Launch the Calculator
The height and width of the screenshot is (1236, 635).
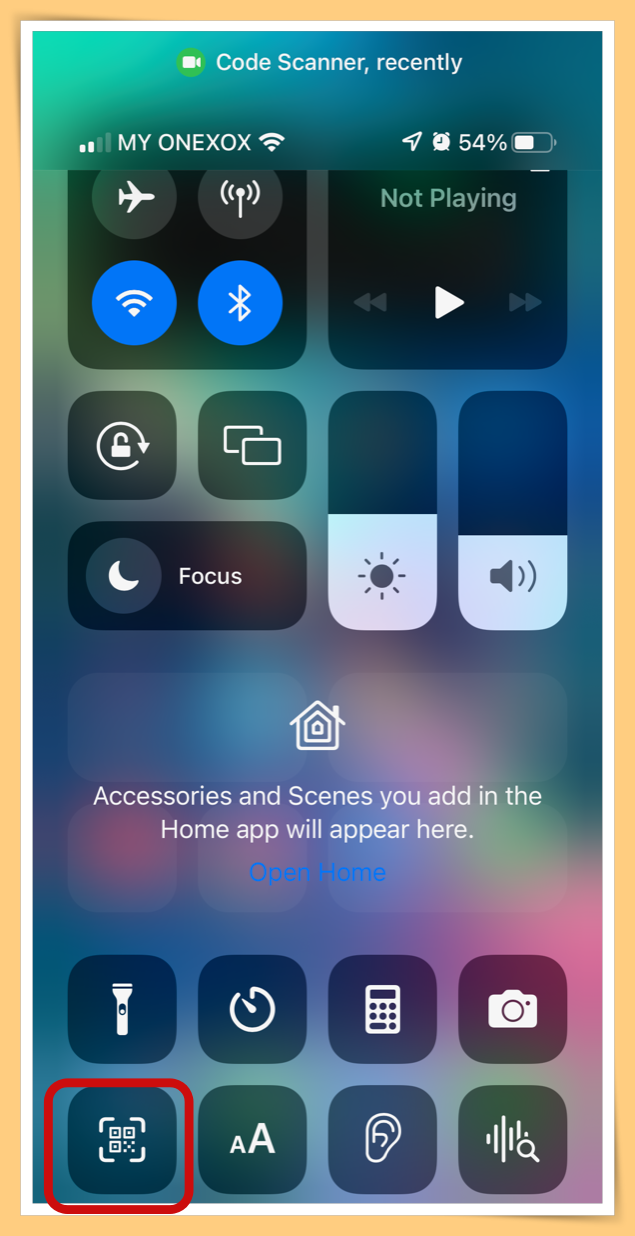(383, 1009)
